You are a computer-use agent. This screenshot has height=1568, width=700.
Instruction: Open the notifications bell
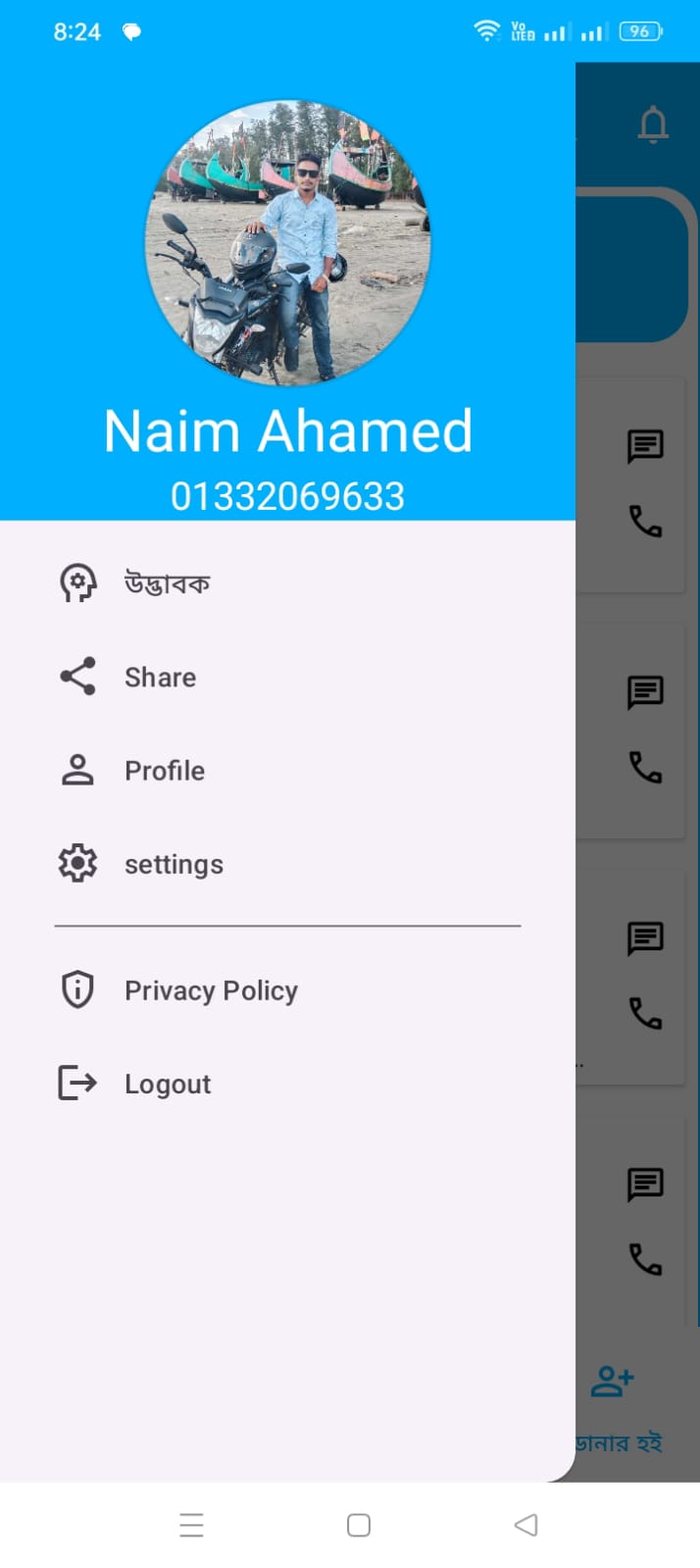coord(653,125)
